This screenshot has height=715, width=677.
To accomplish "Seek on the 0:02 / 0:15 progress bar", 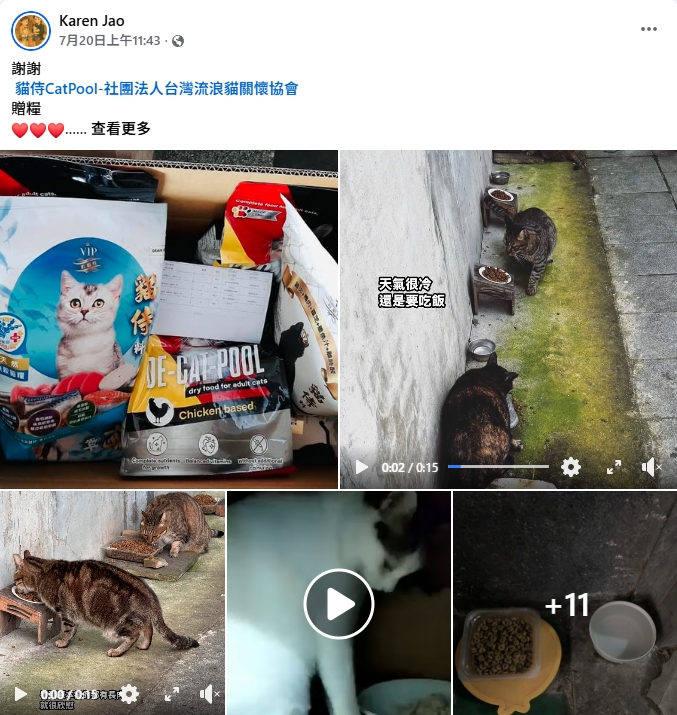I will [x=498, y=467].
